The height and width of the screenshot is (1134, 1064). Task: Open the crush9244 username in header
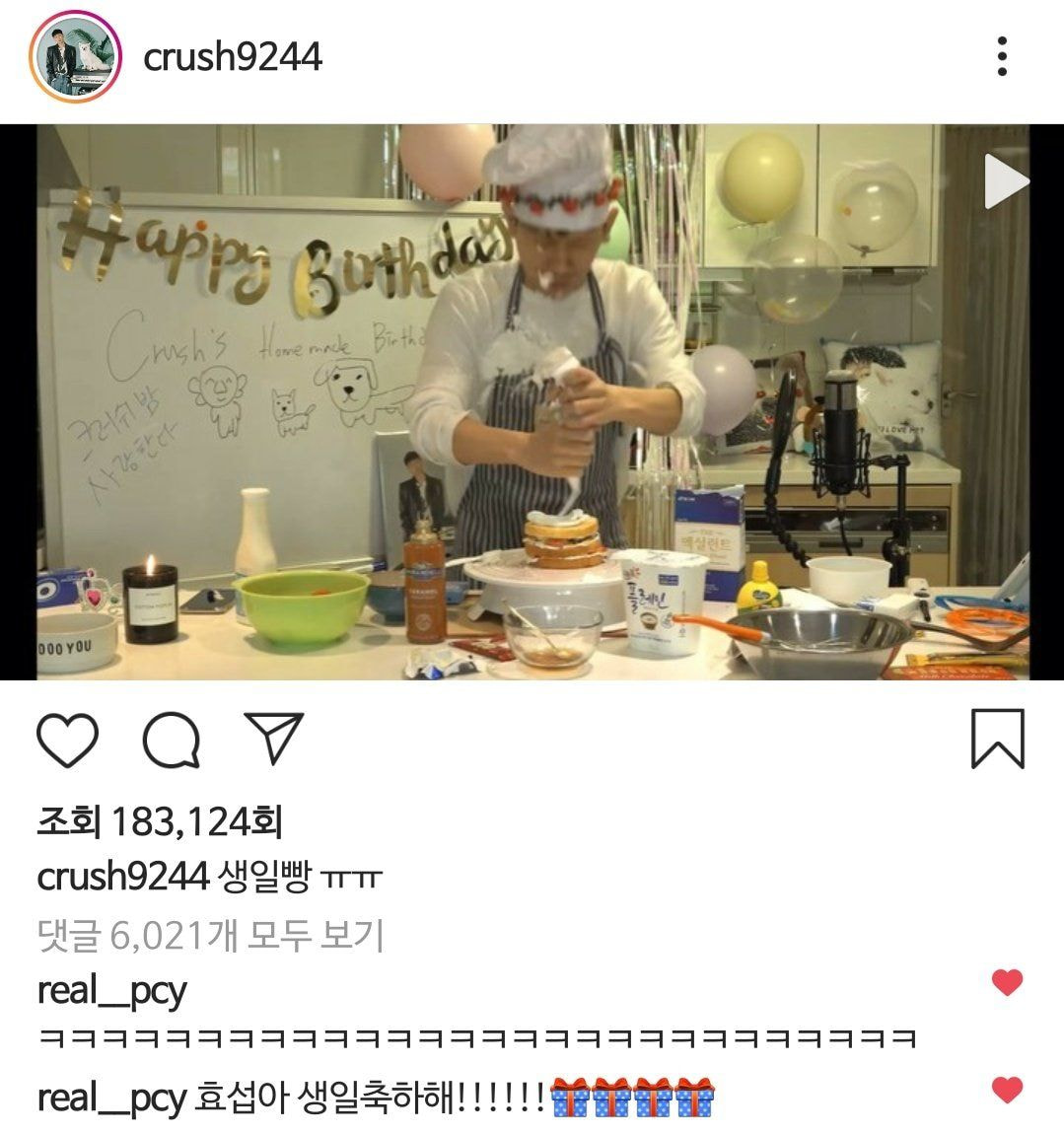point(233,57)
